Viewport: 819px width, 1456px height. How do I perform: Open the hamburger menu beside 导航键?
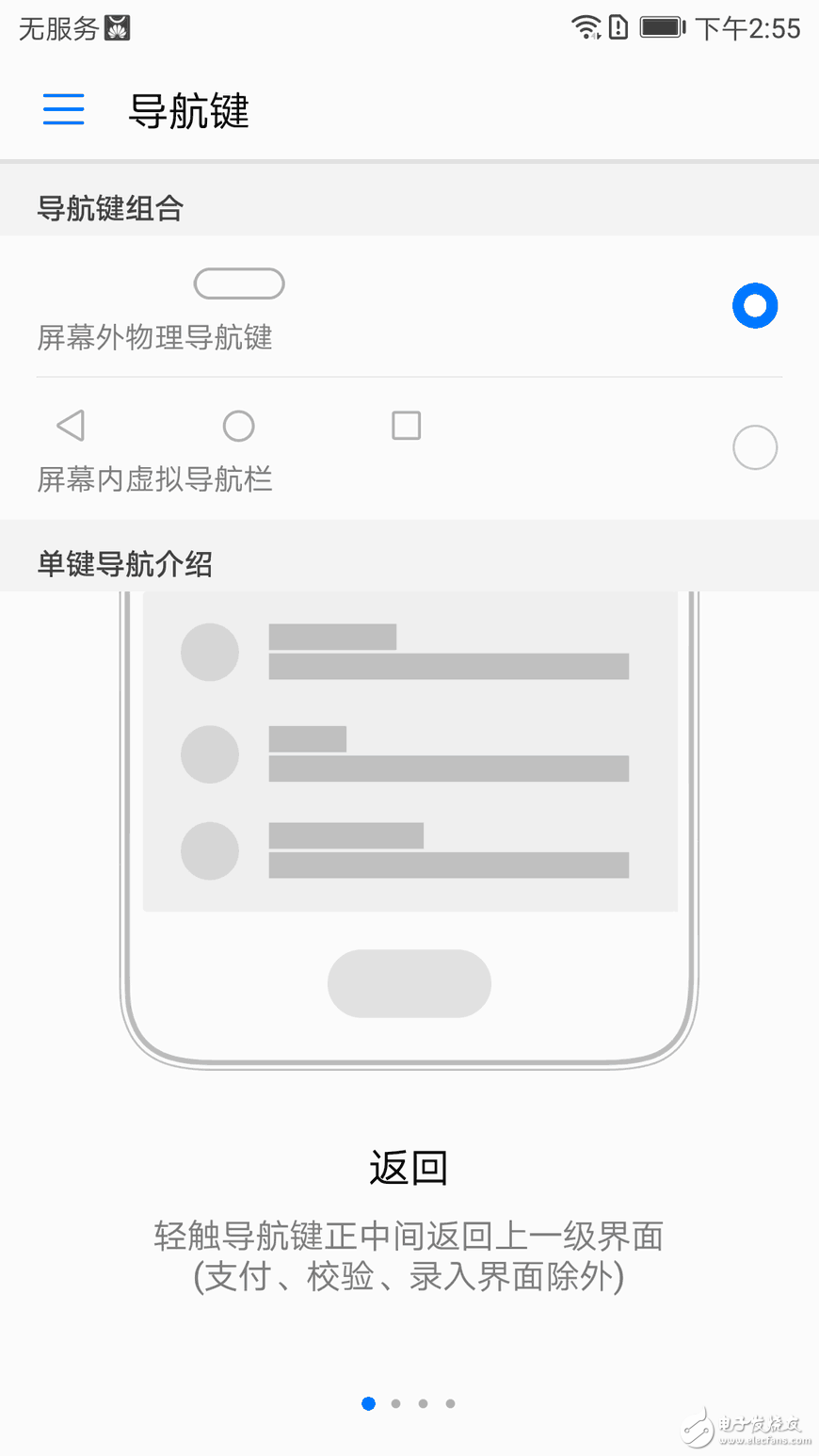tap(63, 109)
